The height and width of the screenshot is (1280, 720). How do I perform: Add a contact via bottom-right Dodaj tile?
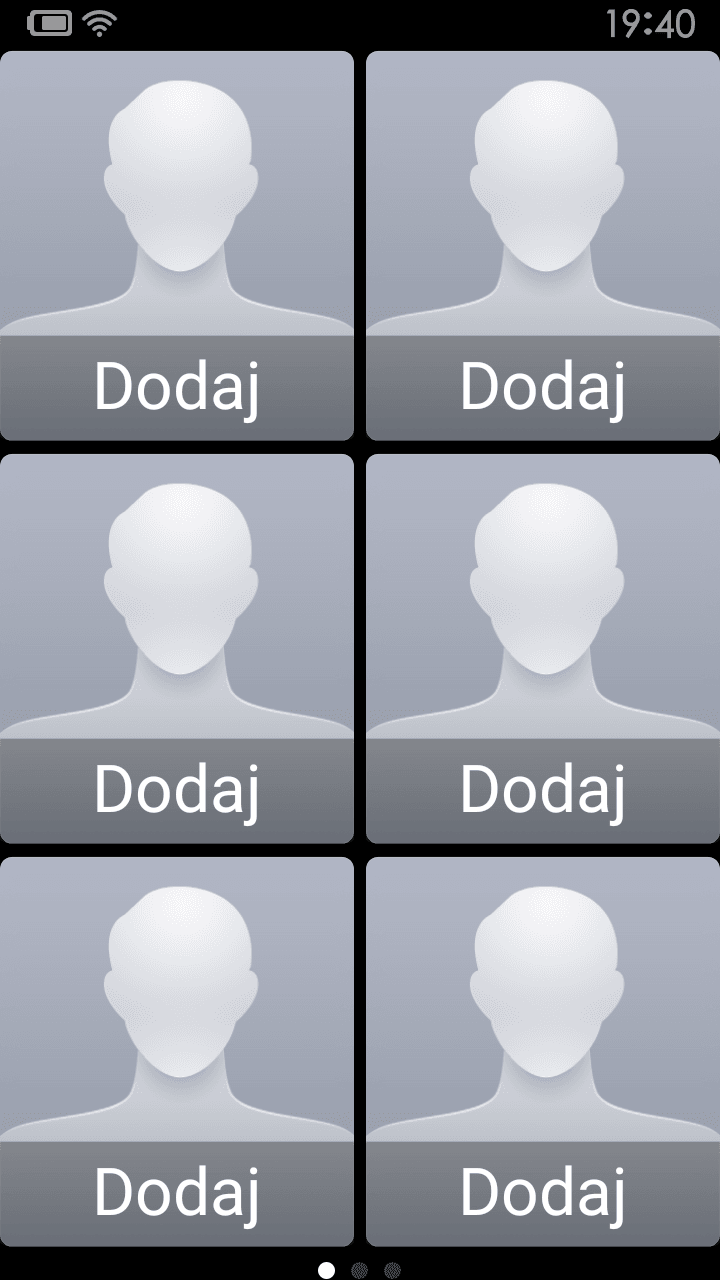point(543,1052)
